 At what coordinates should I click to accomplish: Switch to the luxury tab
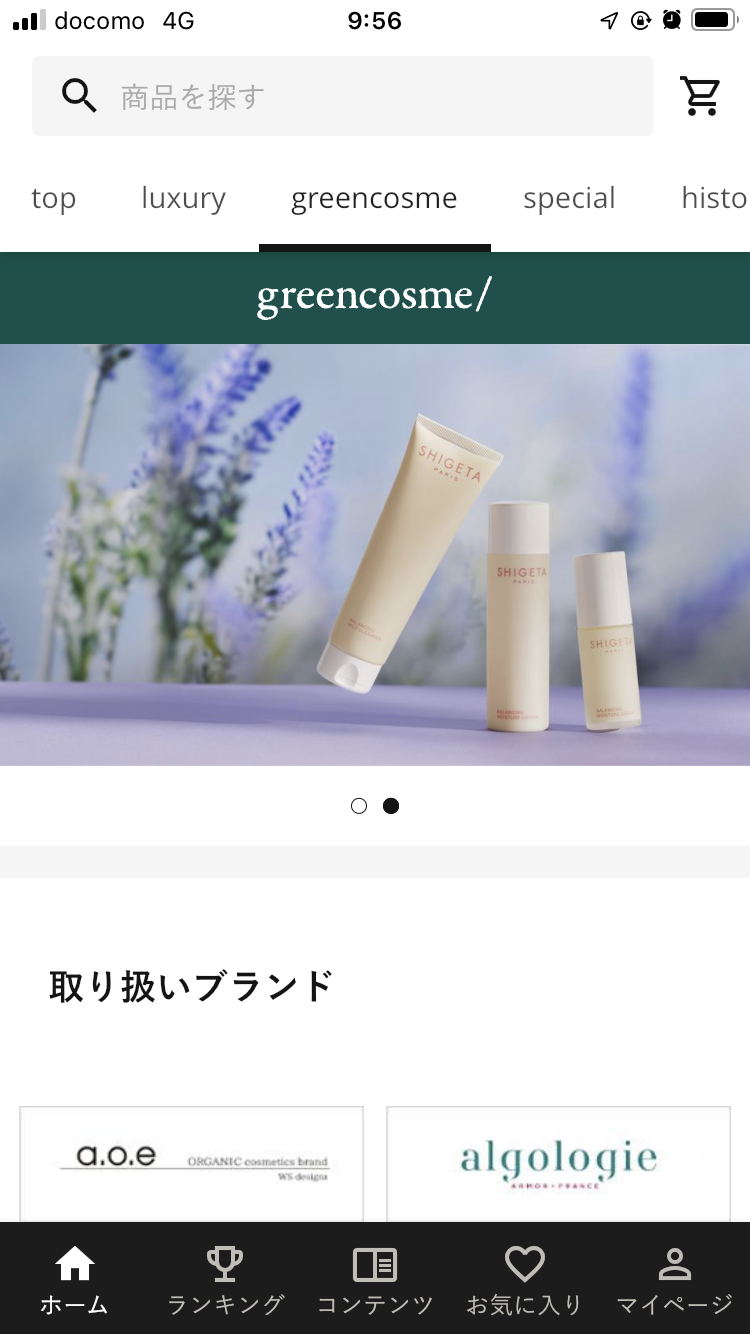pos(183,198)
